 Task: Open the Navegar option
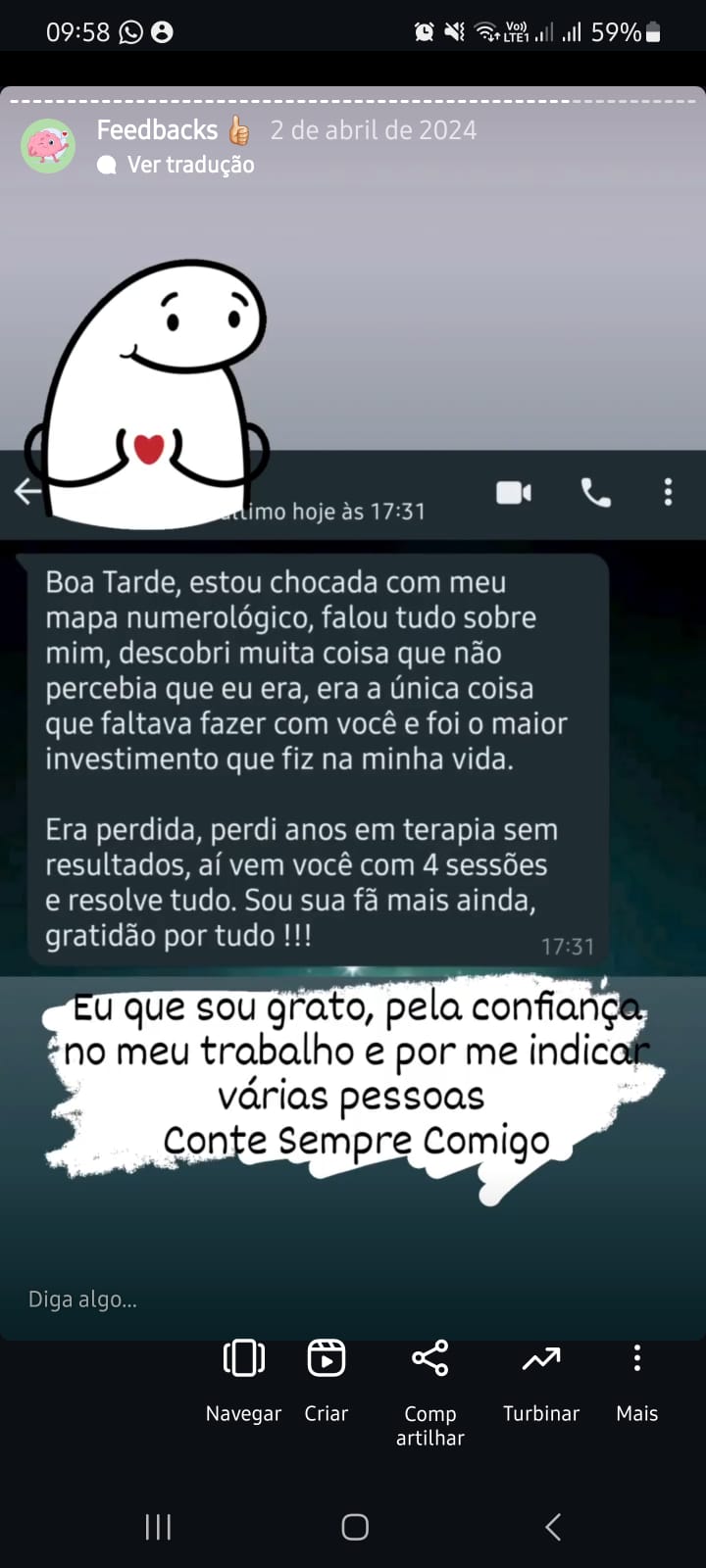(243, 1380)
